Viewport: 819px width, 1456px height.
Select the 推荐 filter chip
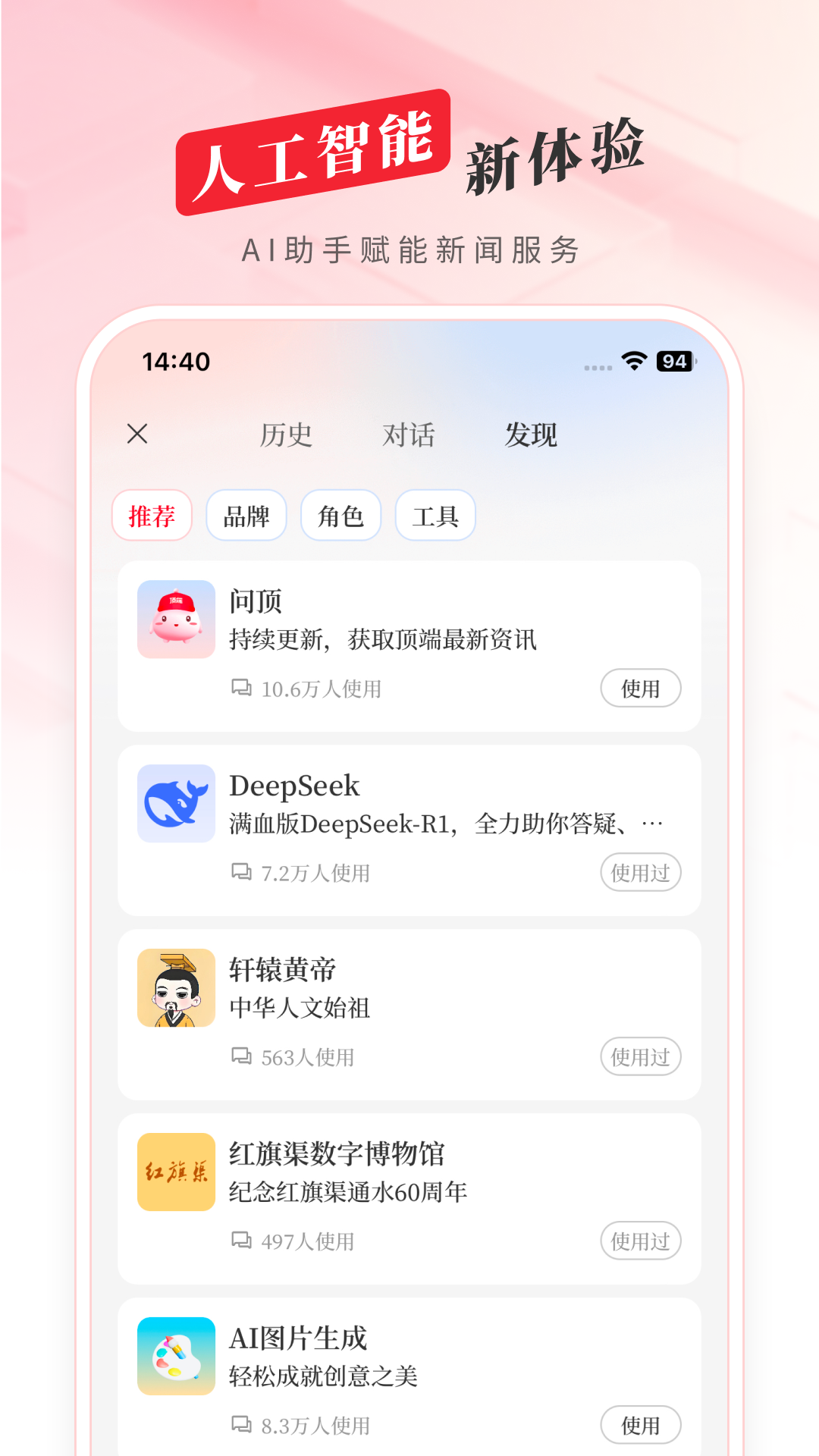pos(152,515)
